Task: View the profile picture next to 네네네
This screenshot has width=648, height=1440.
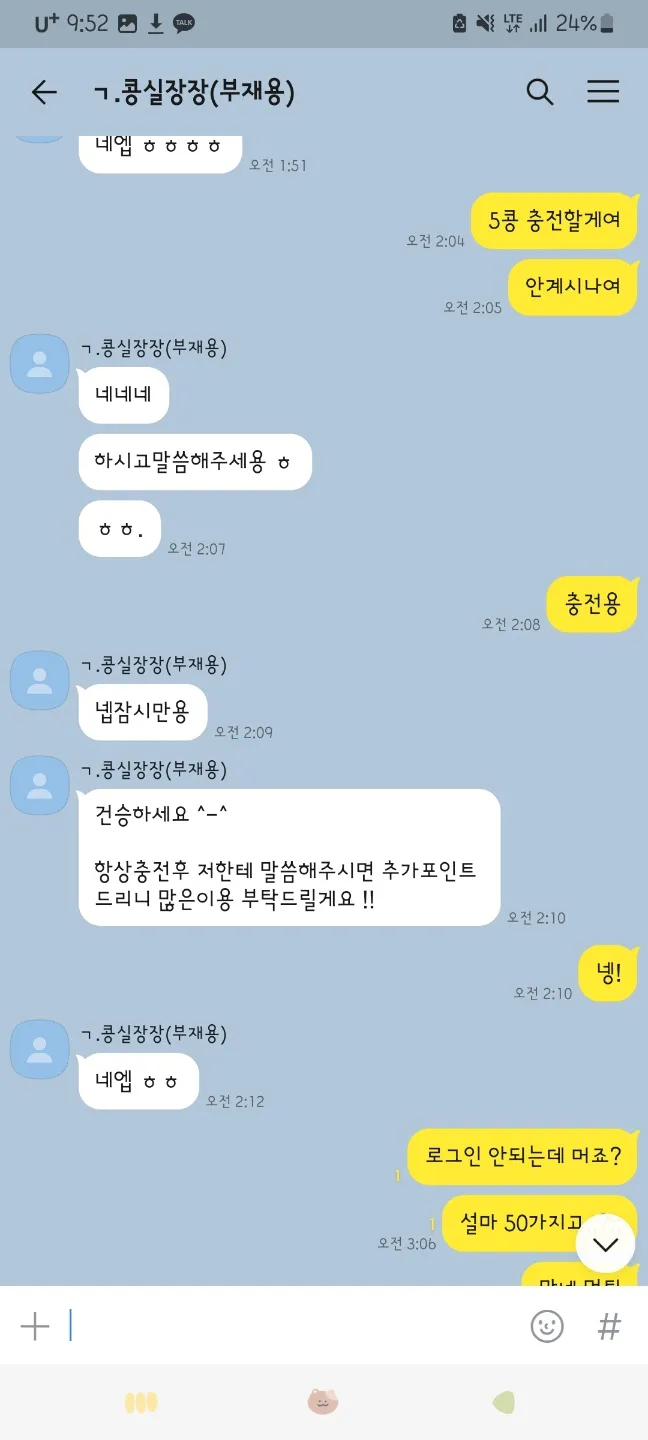Action: coord(40,364)
